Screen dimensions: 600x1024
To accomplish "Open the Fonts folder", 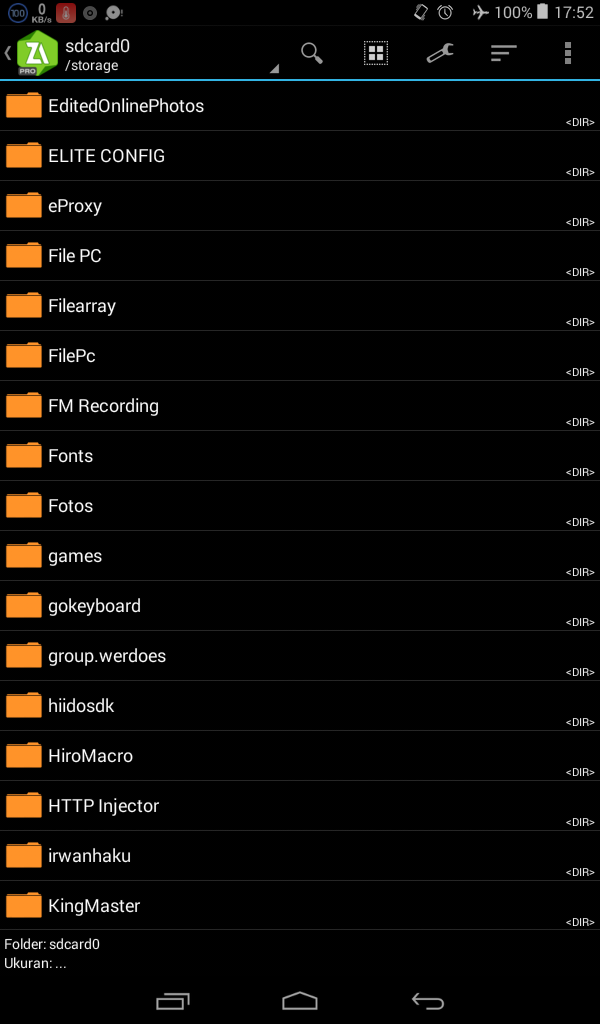I will tap(70, 456).
